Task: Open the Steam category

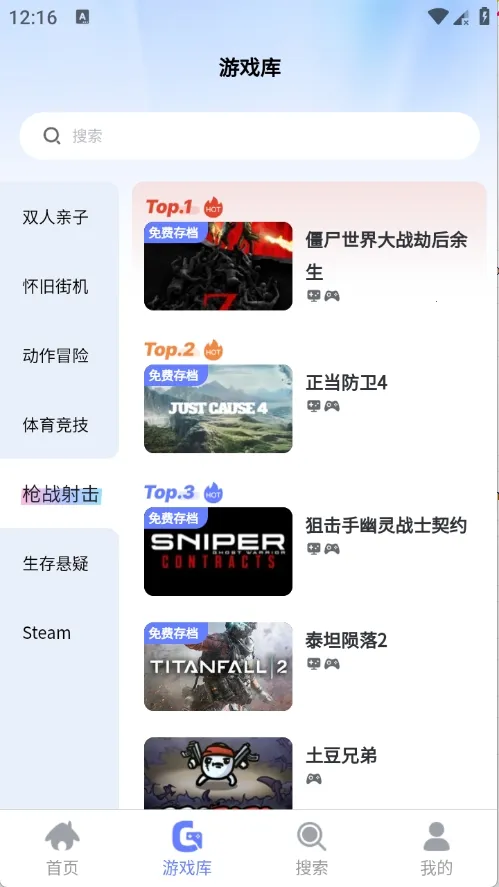Action: pyautogui.click(x=46, y=632)
